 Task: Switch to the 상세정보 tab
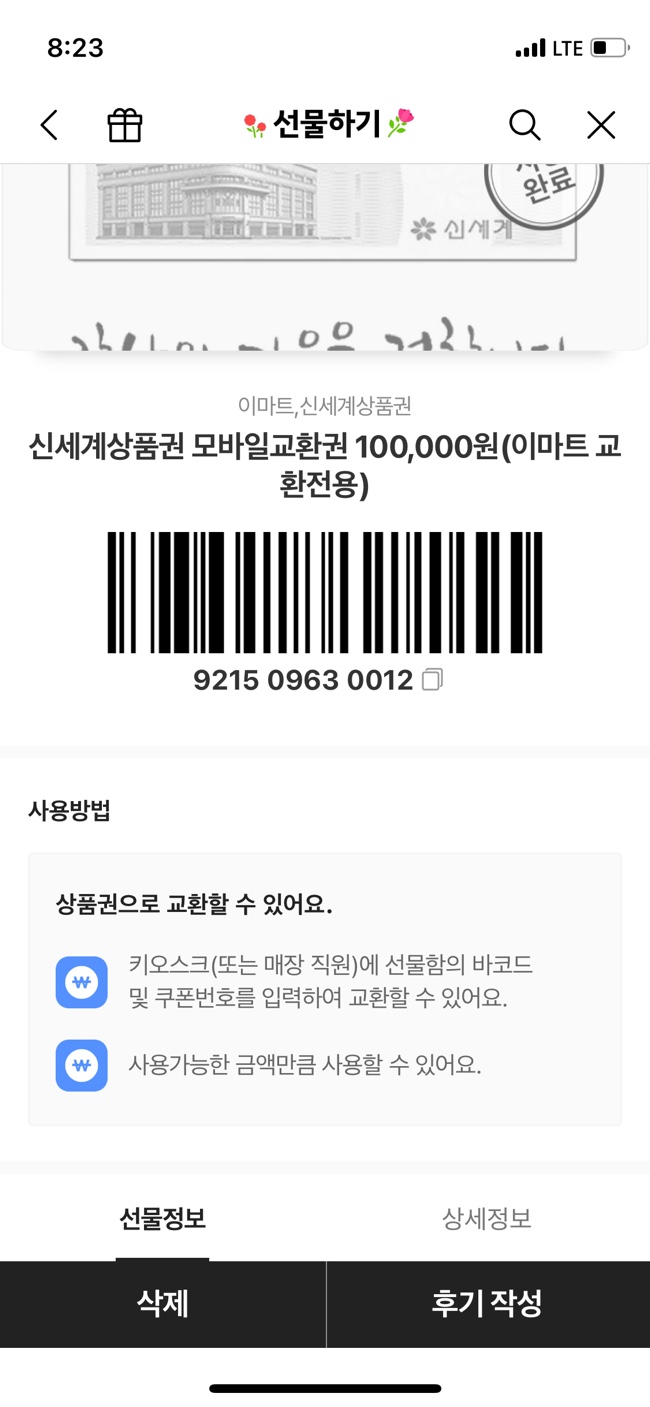click(487, 1219)
